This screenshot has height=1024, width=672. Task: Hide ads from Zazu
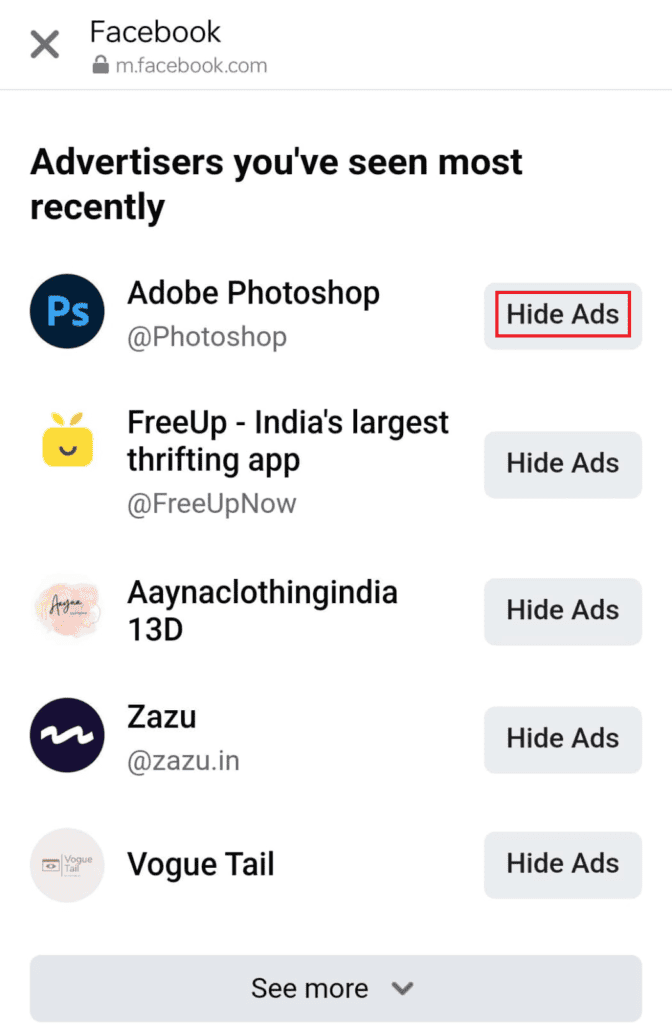(563, 739)
